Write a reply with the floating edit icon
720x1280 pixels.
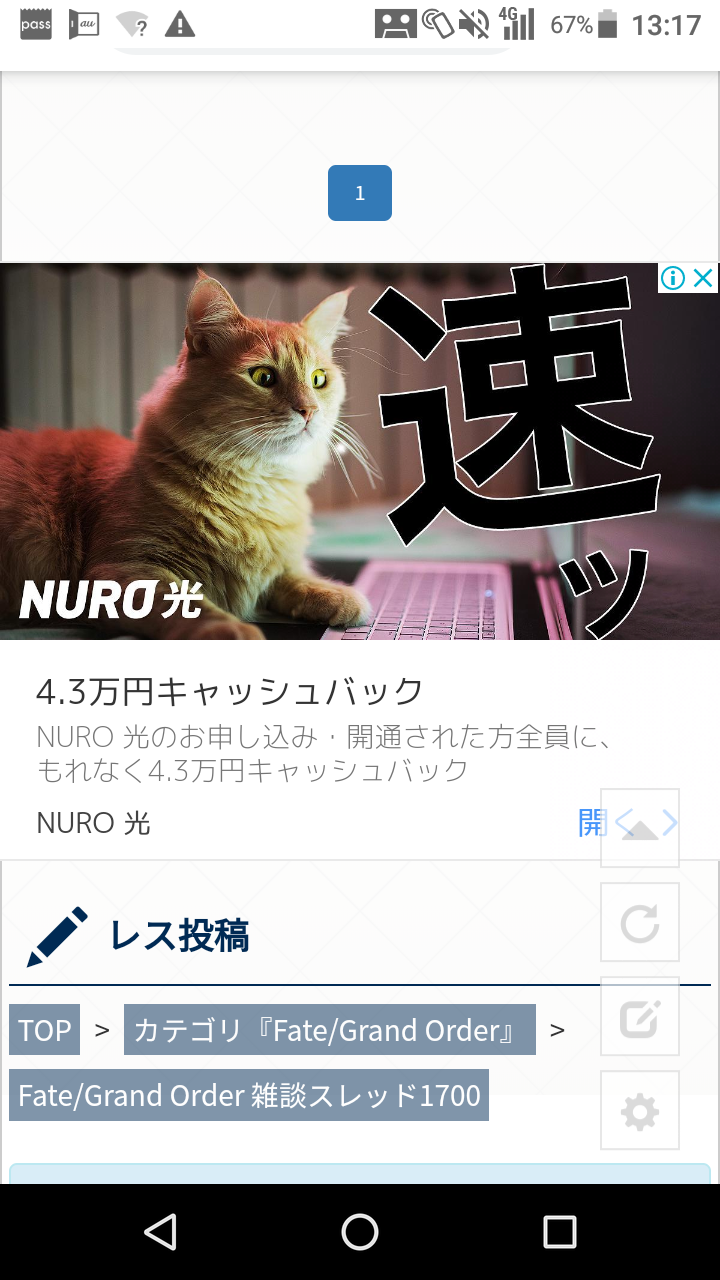click(640, 1016)
